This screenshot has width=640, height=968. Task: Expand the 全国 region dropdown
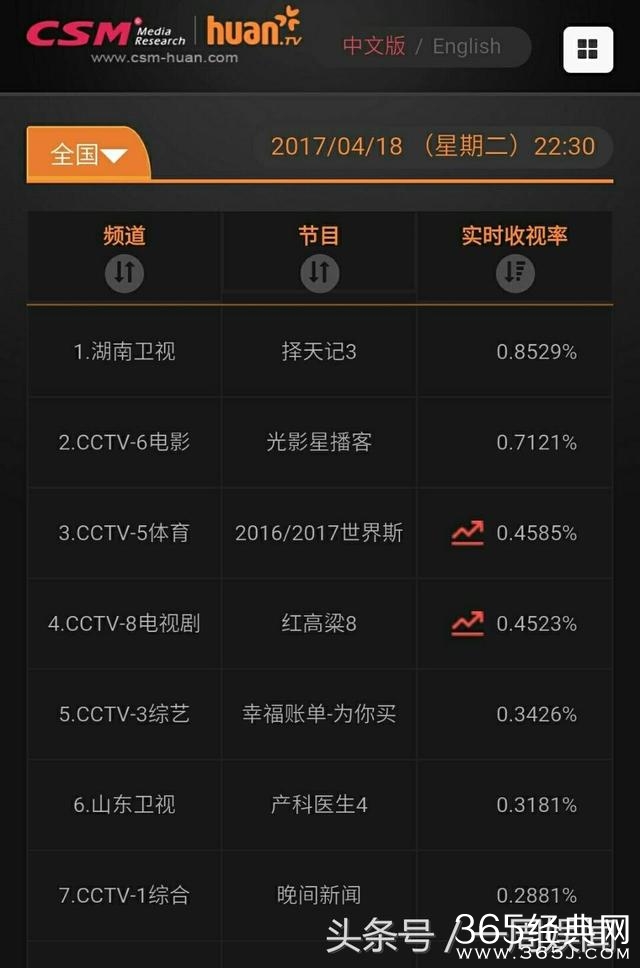tap(88, 155)
